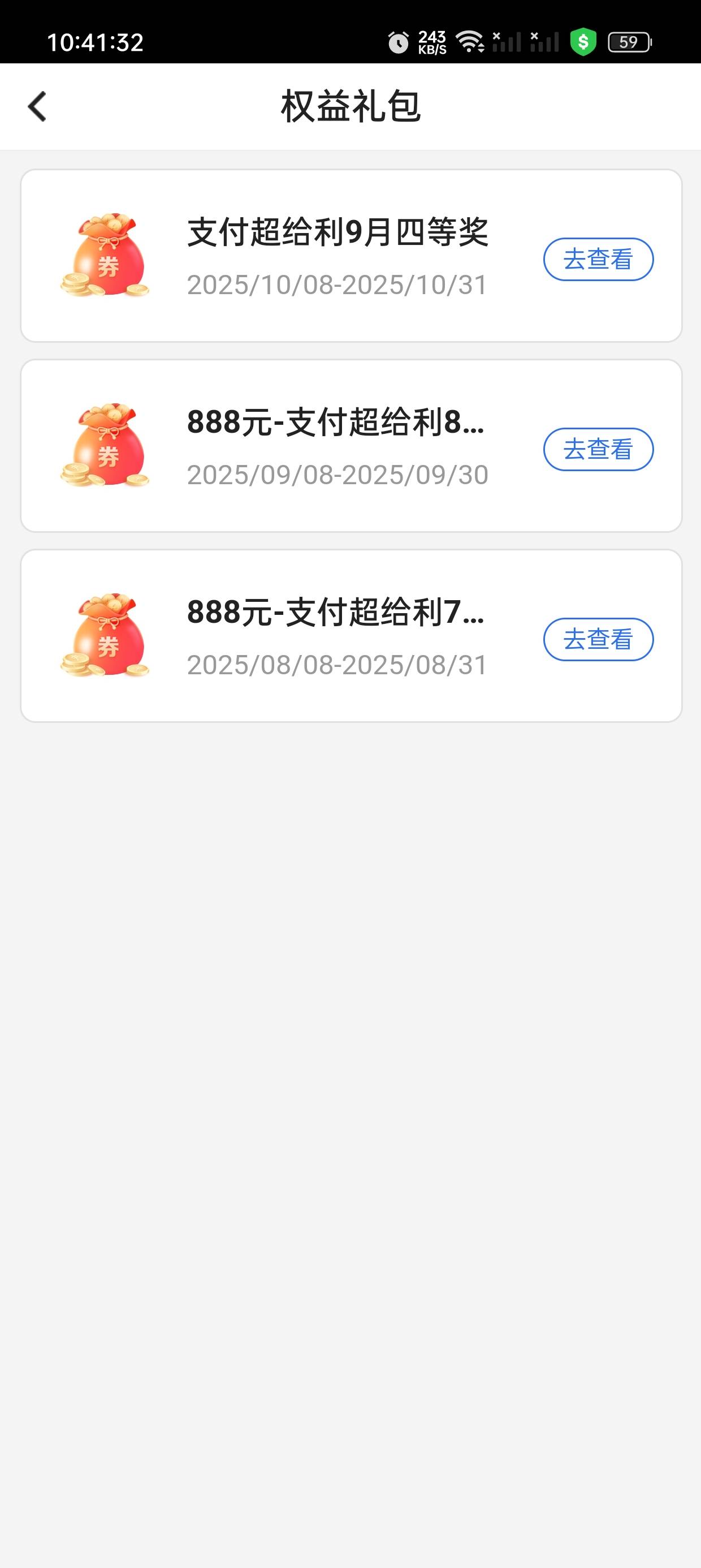Tap 去查看 for 支付超给利9月四等奖
Viewport: 701px width, 1568px height.
click(598, 259)
